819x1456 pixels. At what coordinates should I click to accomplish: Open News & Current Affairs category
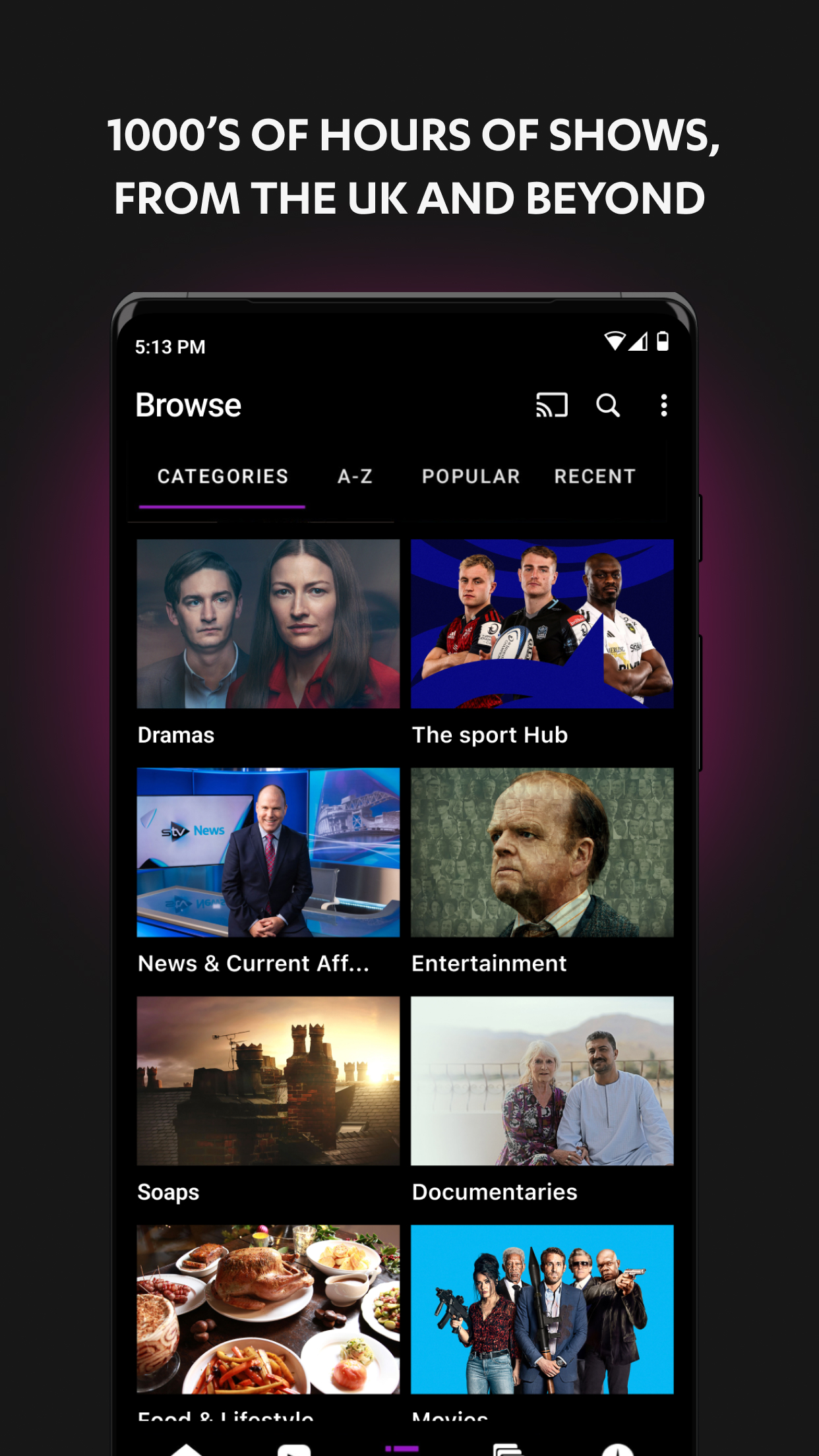click(x=268, y=853)
